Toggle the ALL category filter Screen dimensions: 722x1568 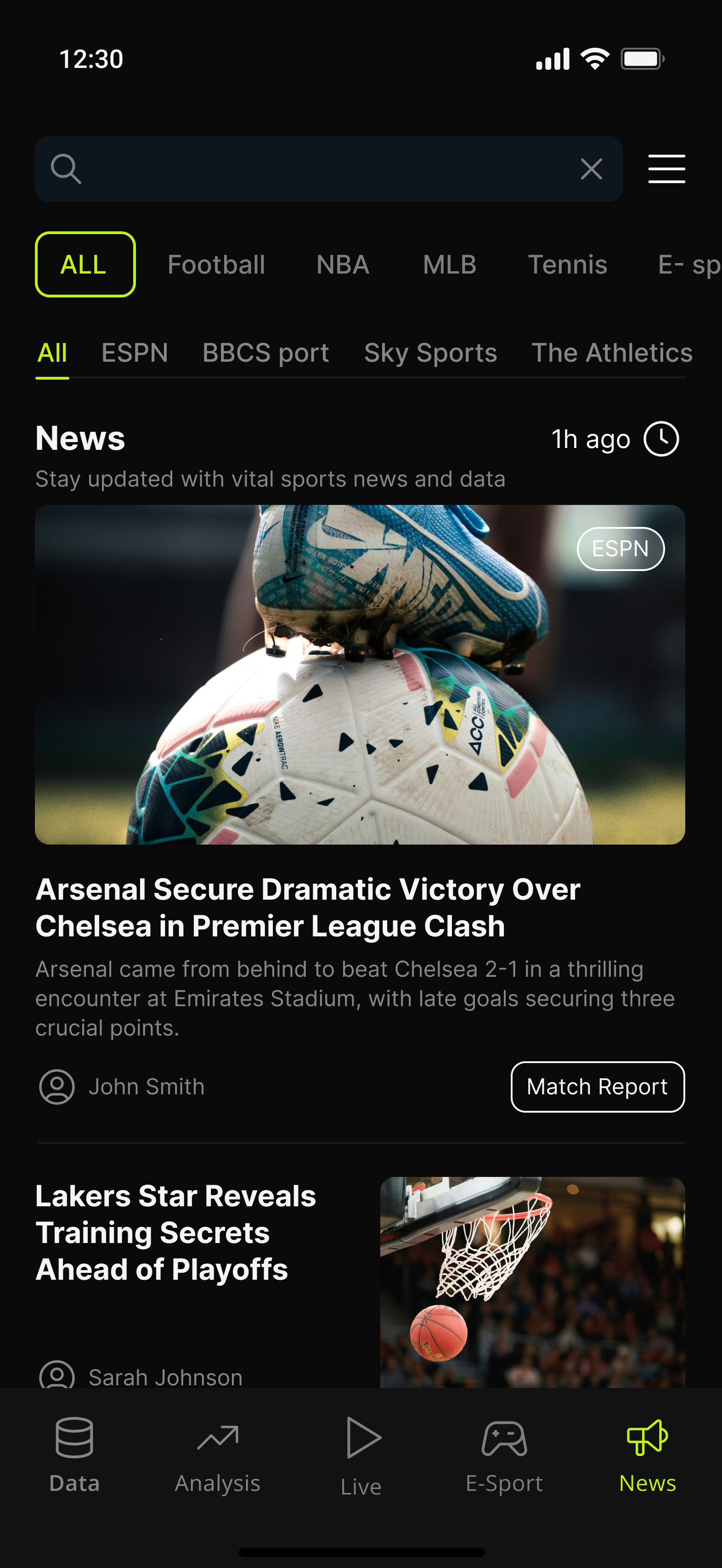(x=85, y=264)
